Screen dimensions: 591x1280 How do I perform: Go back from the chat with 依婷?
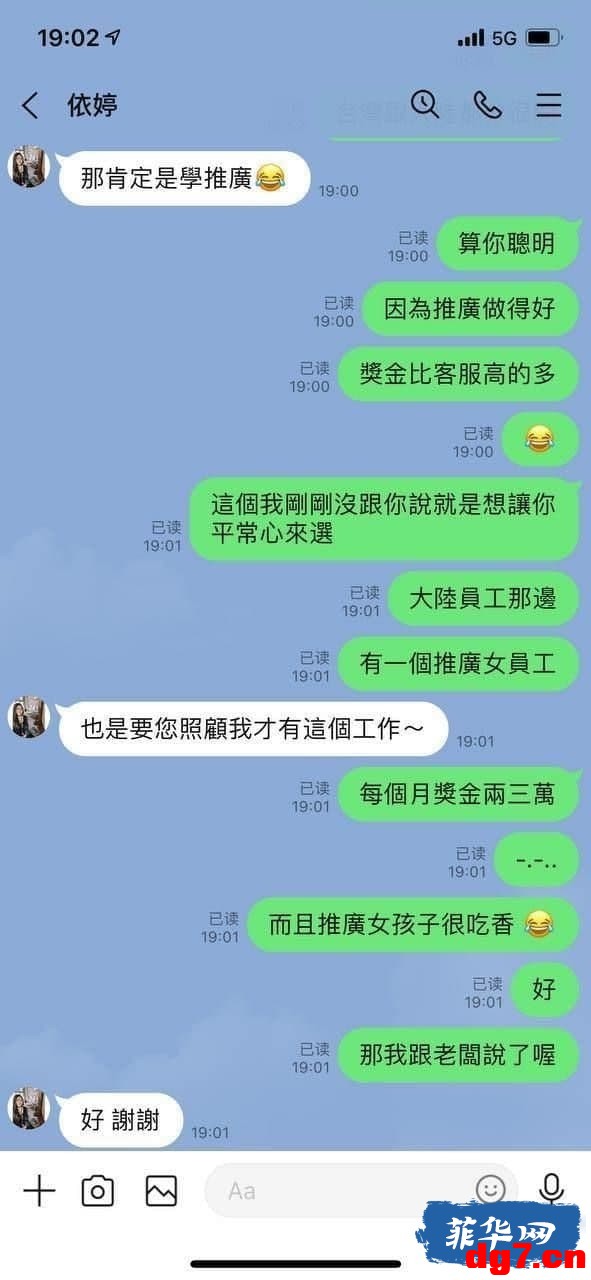(31, 105)
